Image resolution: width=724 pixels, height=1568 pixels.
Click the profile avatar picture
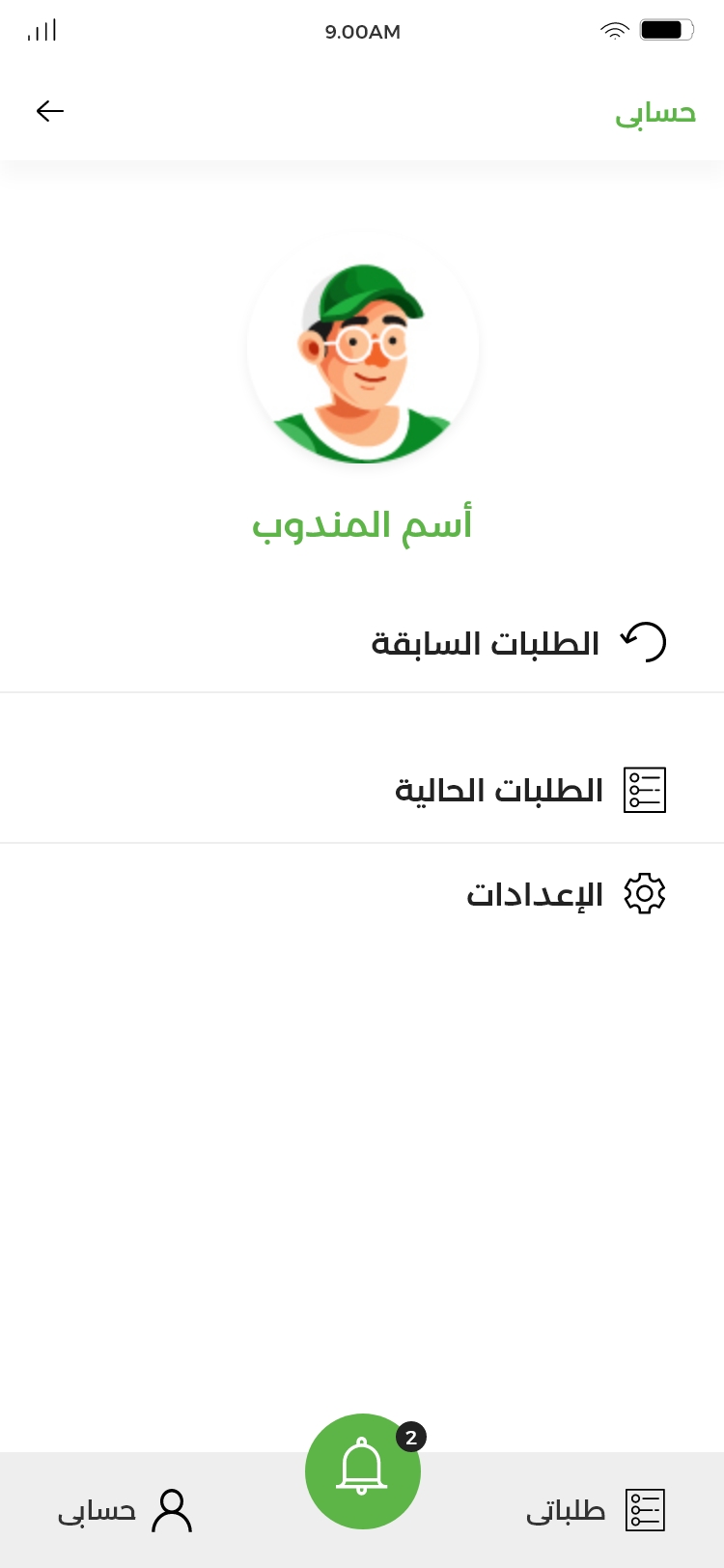[x=362, y=348]
